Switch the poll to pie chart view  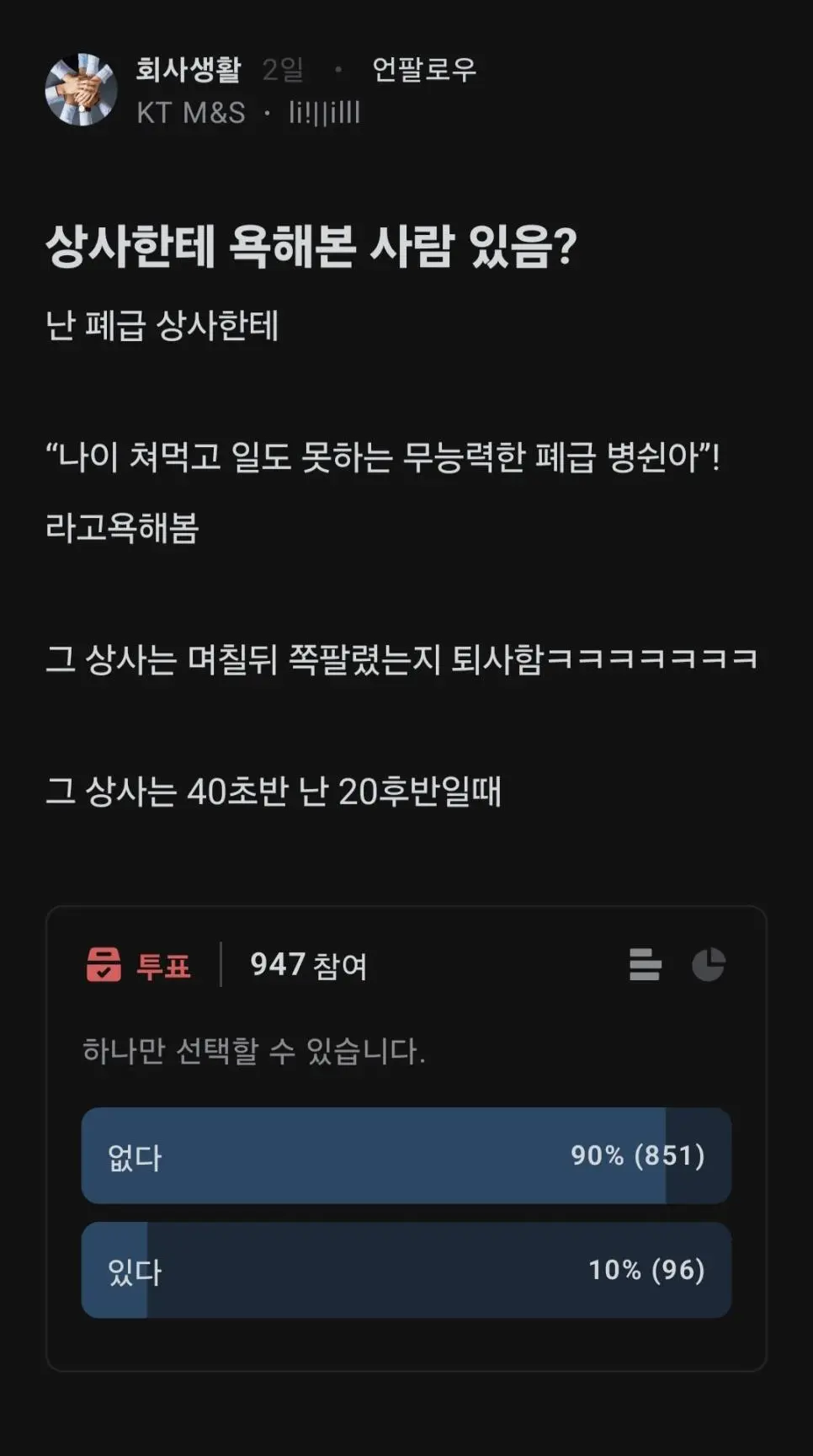pyautogui.click(x=709, y=964)
